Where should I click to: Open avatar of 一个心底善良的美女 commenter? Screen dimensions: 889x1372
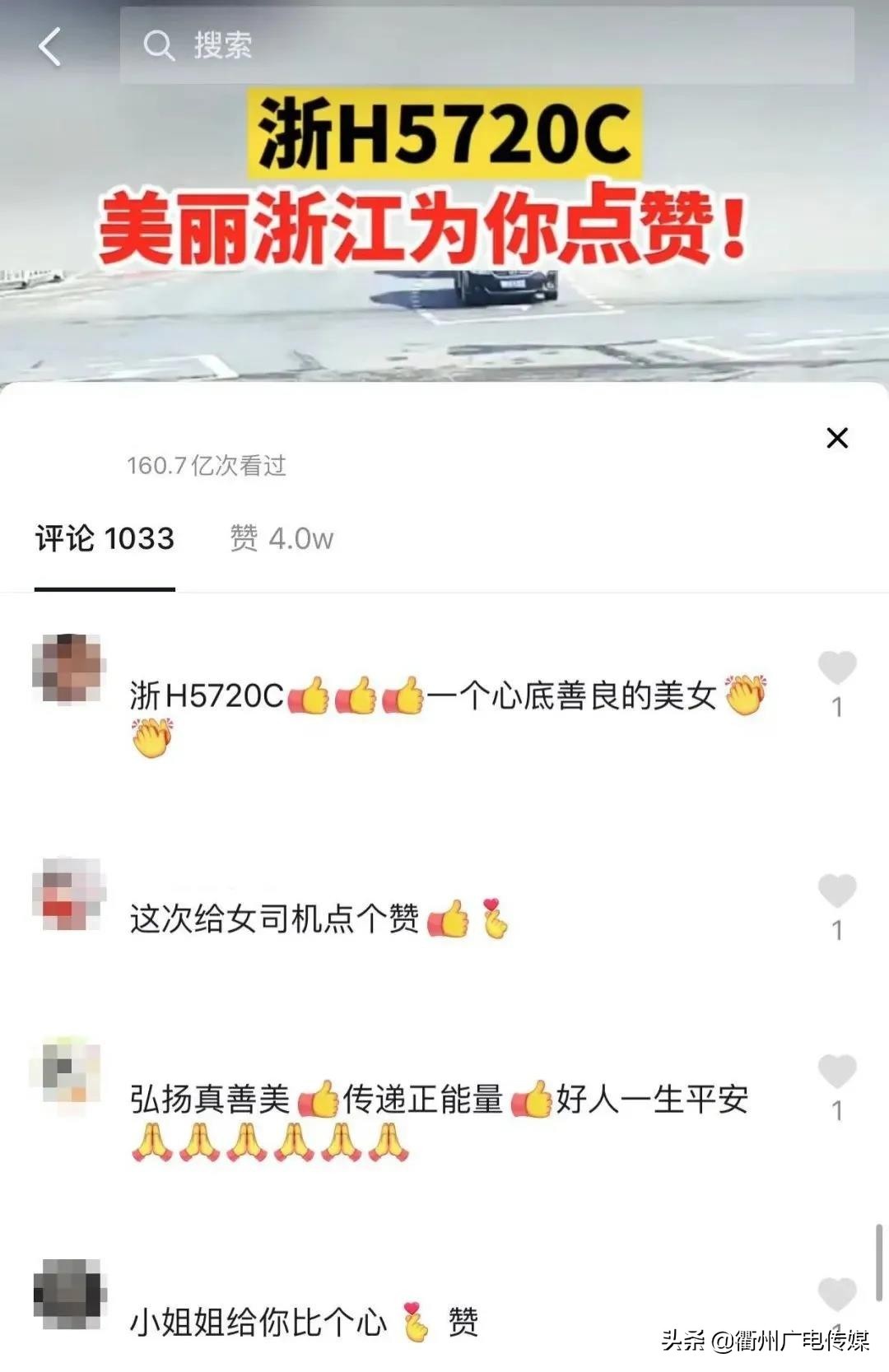[x=67, y=669]
